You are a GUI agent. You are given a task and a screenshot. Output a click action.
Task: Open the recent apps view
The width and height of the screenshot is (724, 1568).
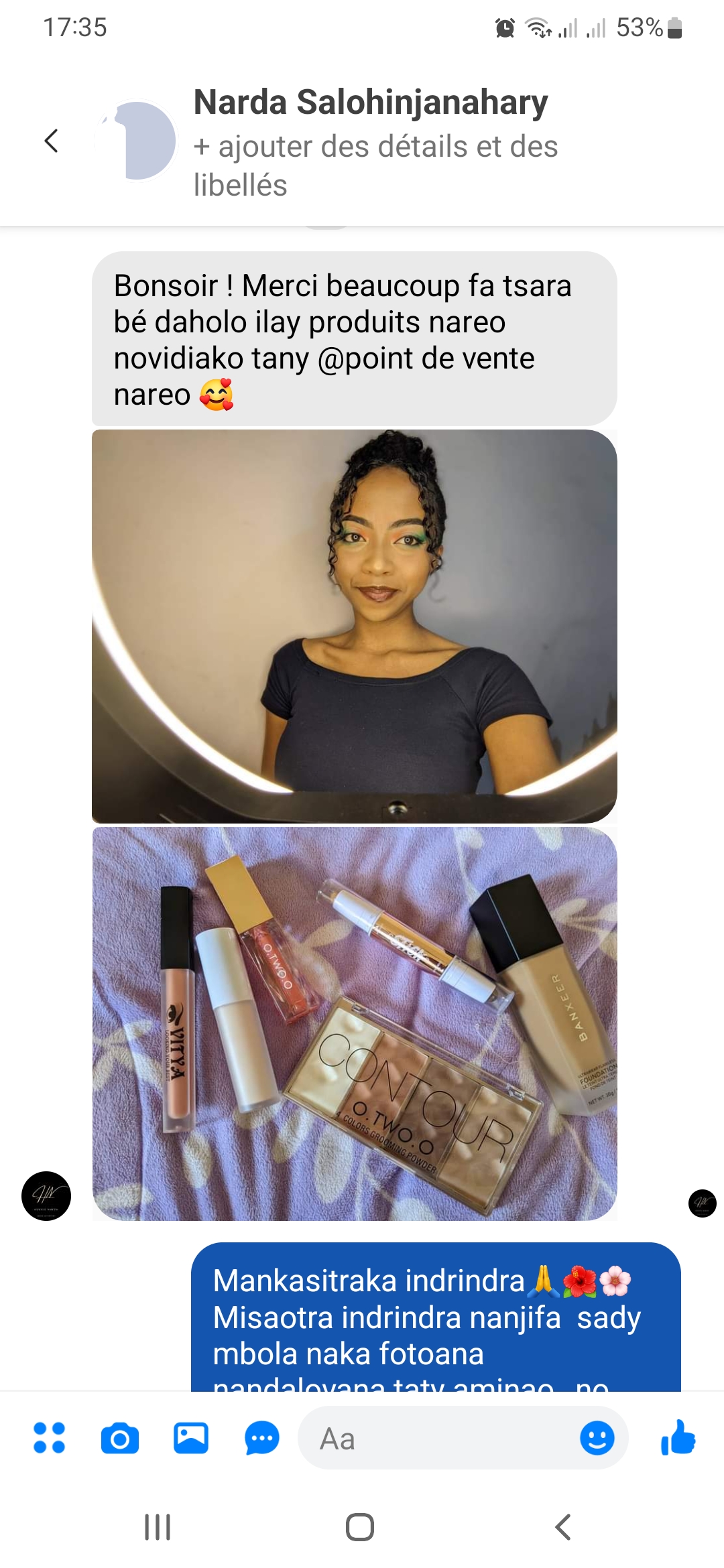pos(158,1528)
